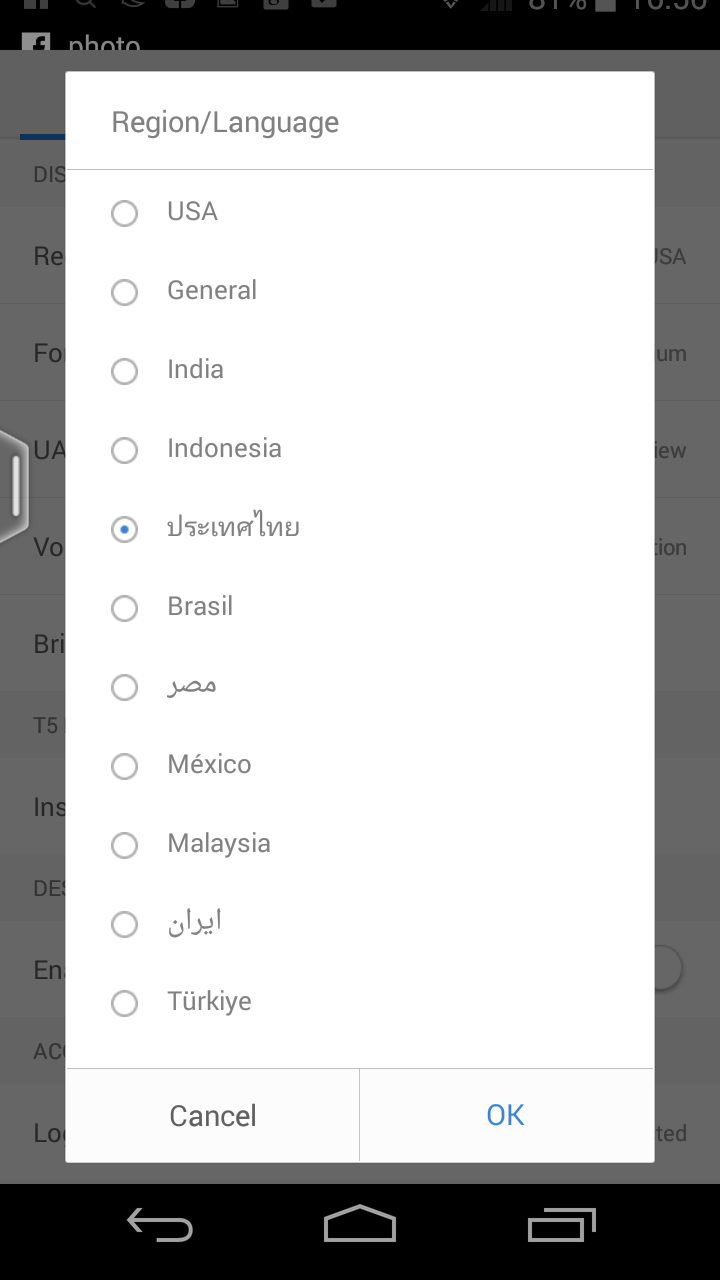
Task: Select the ایران region option
Action: (x=360, y=923)
